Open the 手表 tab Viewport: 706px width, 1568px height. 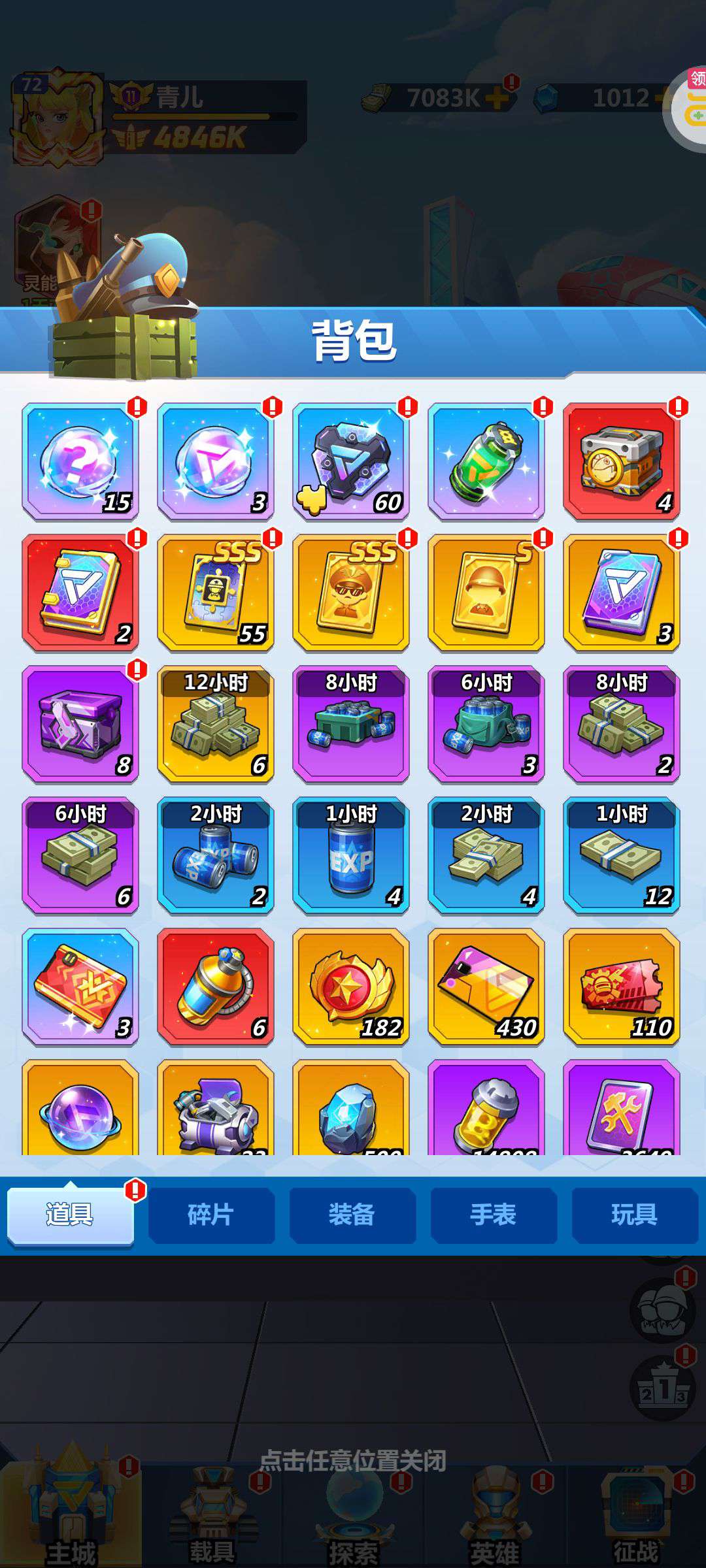pyautogui.click(x=493, y=1215)
